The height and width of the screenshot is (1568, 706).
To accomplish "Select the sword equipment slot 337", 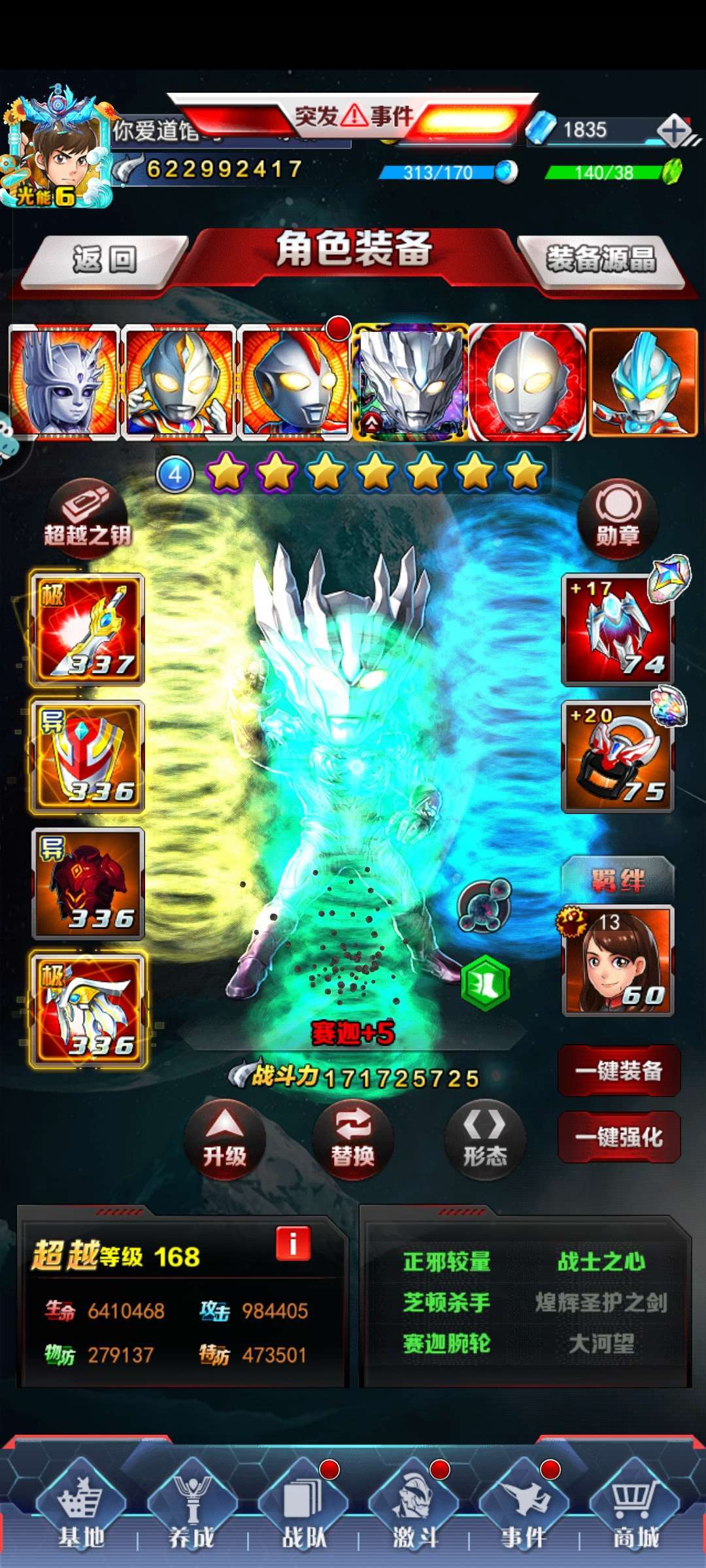I will coord(87,629).
